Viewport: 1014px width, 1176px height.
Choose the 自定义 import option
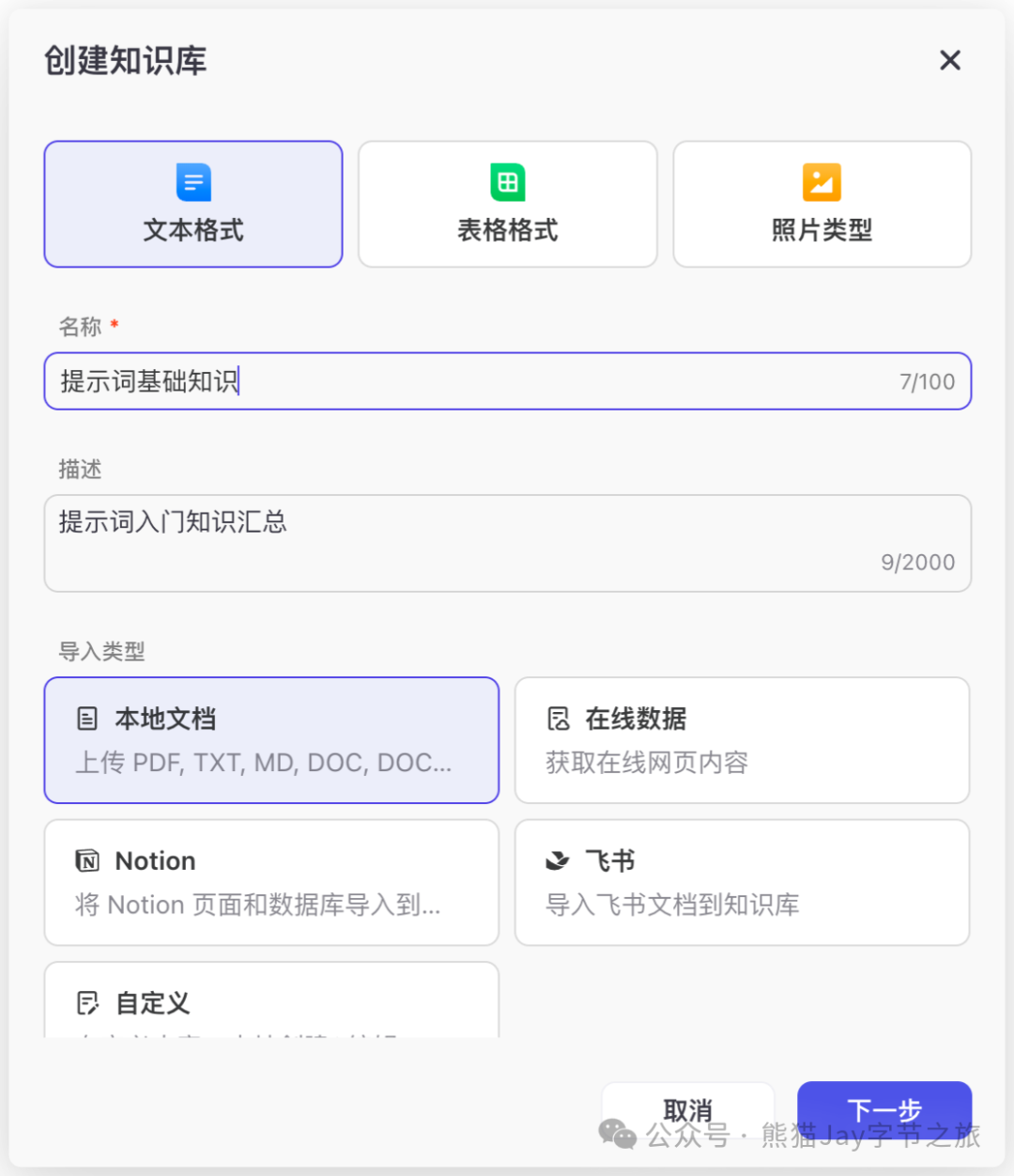pos(271,1002)
